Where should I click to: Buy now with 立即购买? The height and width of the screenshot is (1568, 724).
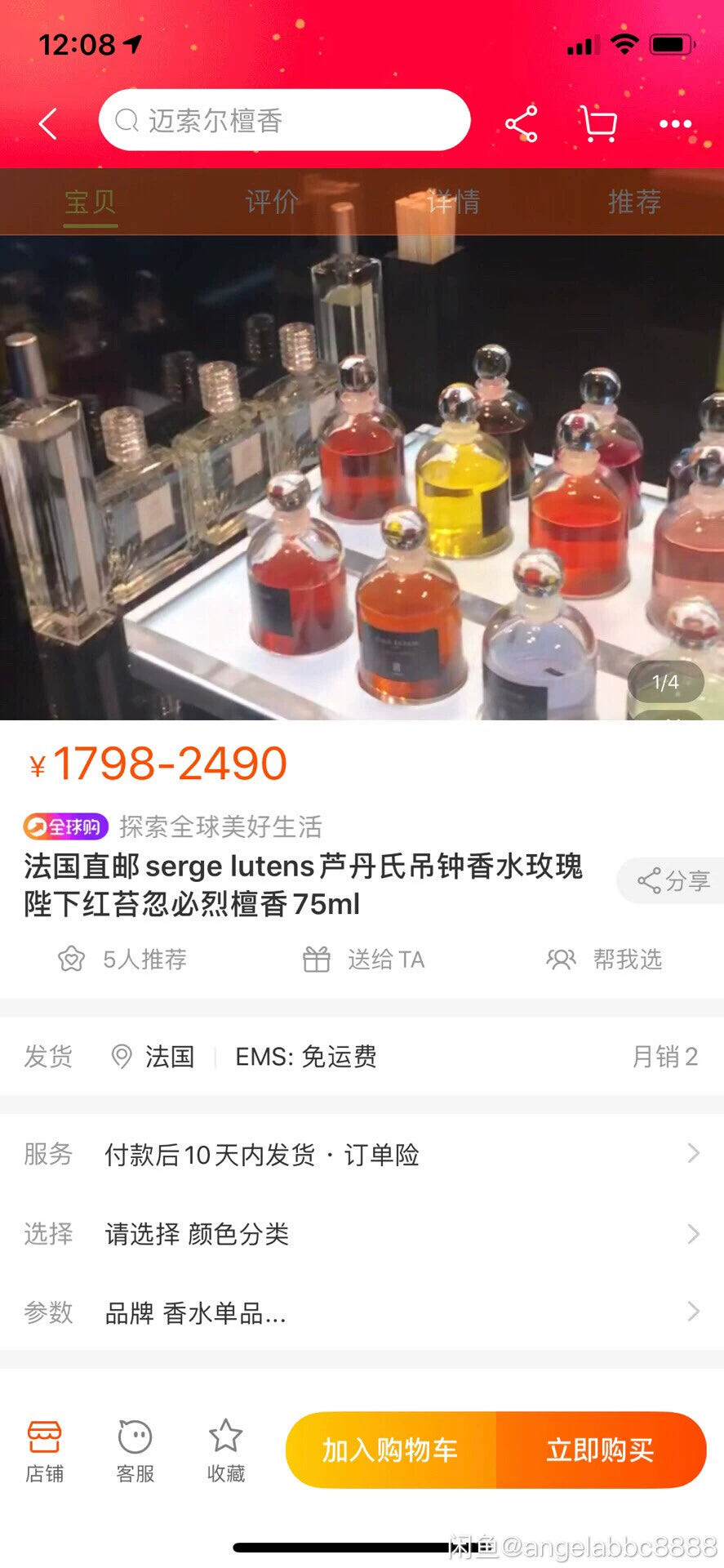coord(601,1450)
